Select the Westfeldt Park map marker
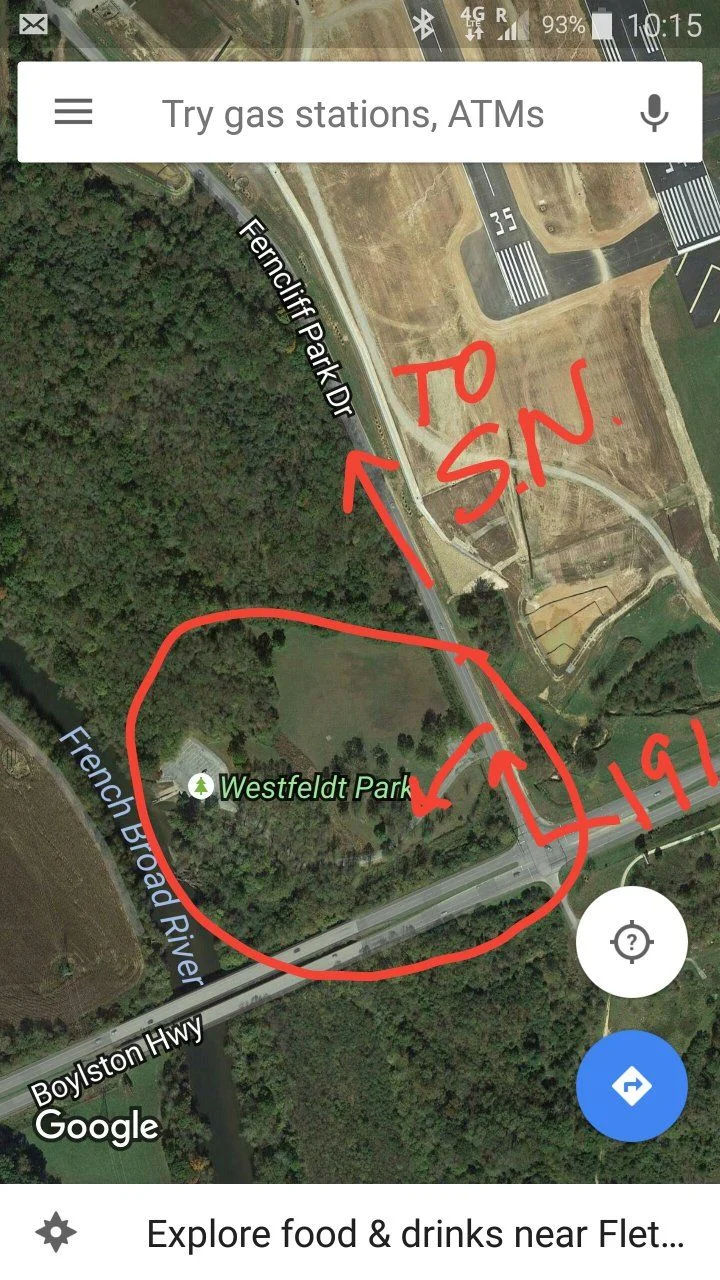This screenshot has height=1280, width=720. click(202, 787)
